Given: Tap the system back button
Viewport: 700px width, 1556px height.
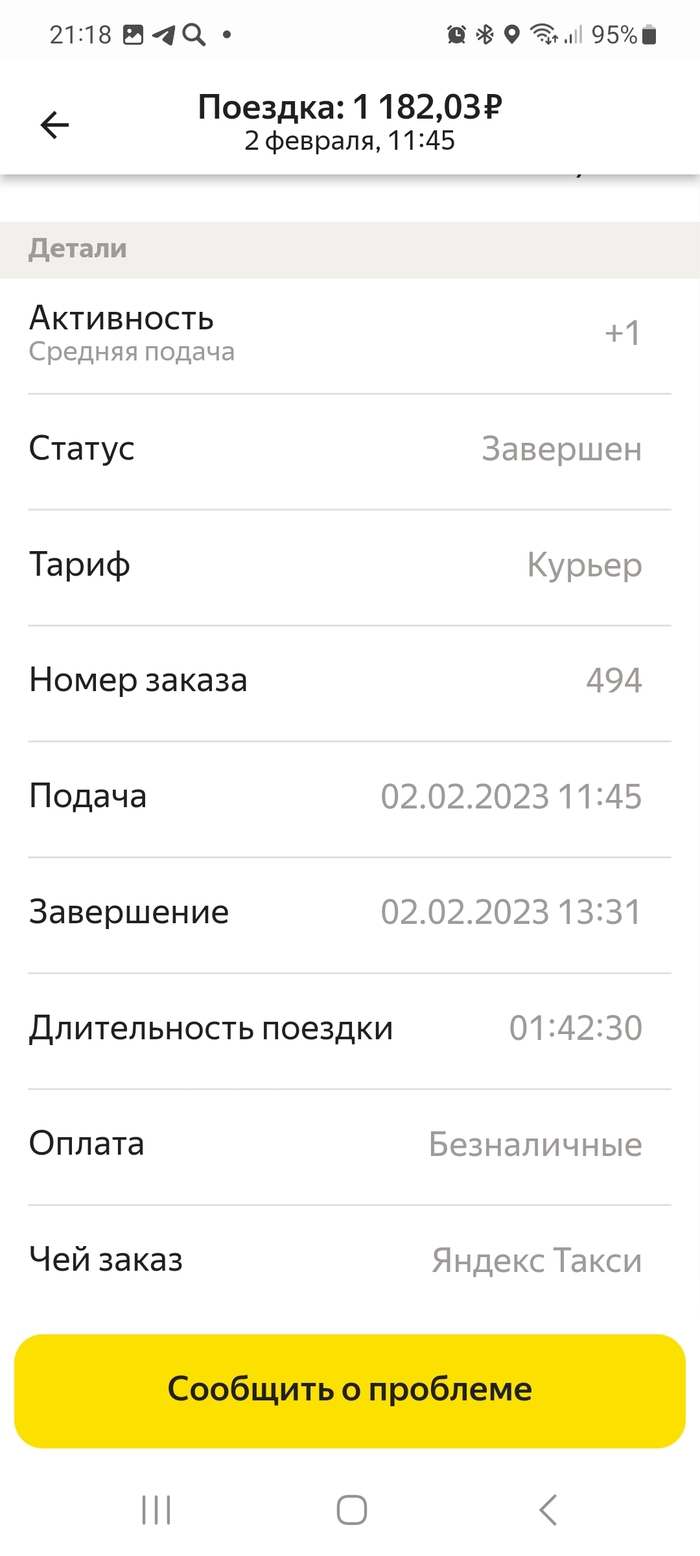Looking at the screenshot, I should tap(546, 1509).
